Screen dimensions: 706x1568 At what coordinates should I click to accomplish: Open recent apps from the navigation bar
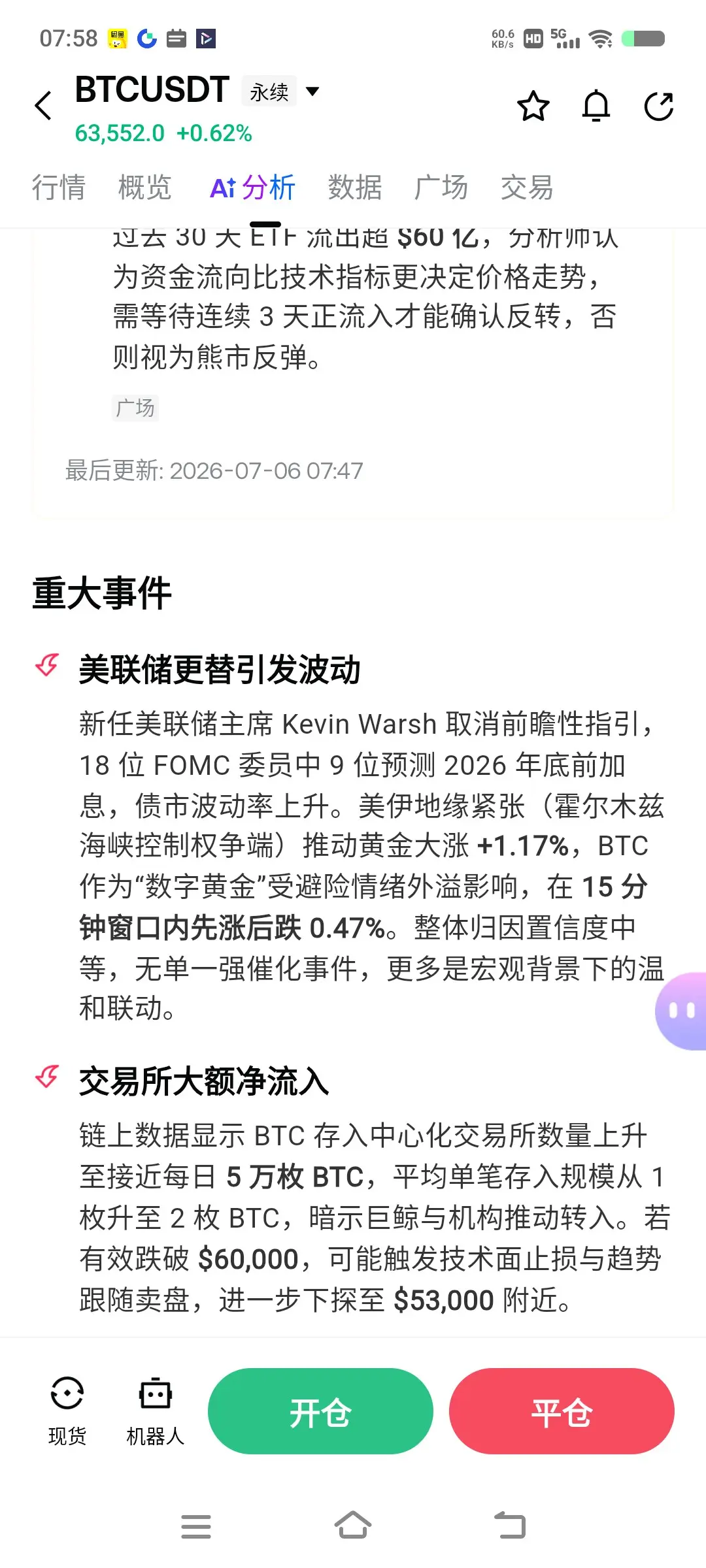(196, 1526)
